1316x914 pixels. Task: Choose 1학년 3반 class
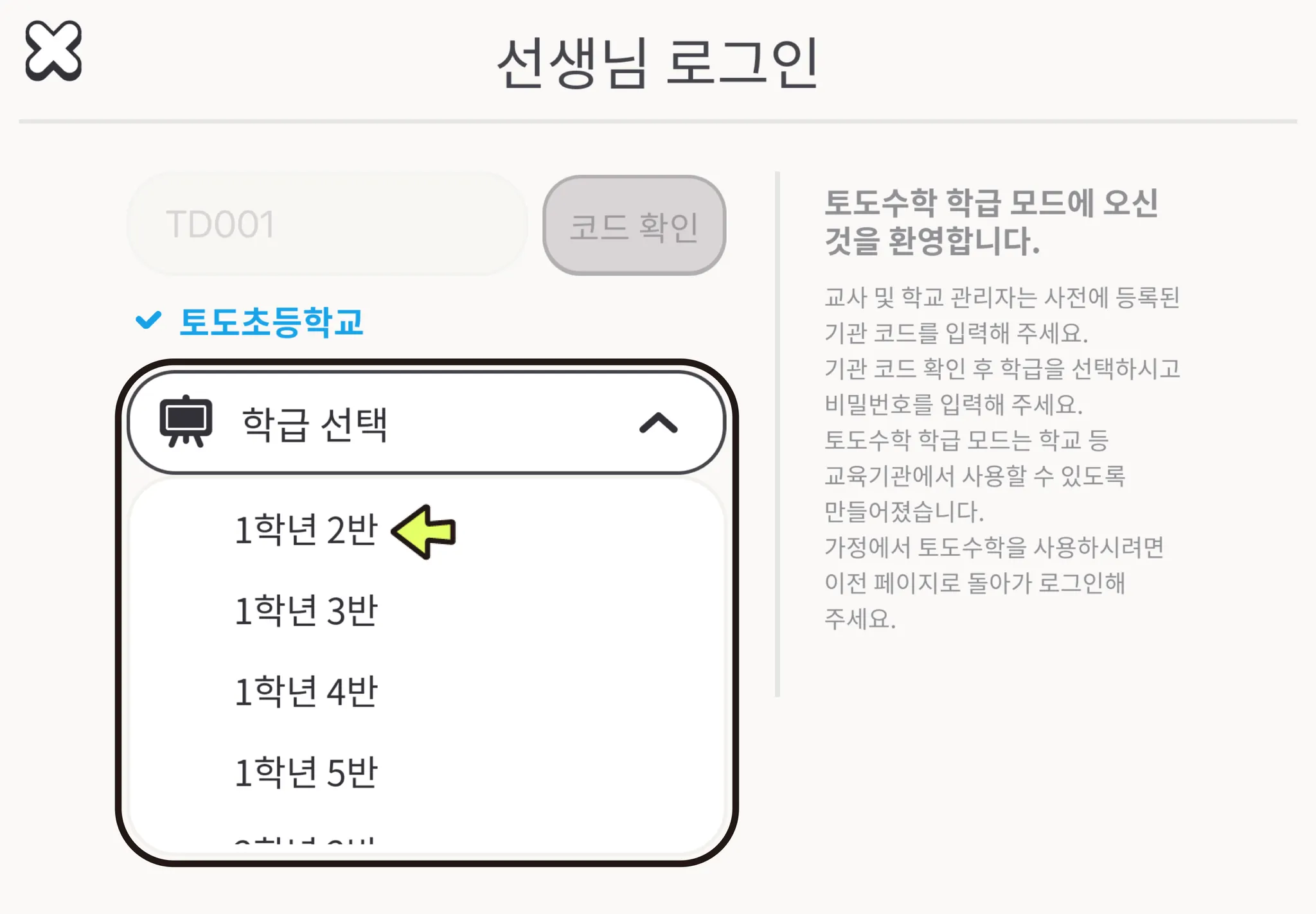pyautogui.click(x=306, y=611)
